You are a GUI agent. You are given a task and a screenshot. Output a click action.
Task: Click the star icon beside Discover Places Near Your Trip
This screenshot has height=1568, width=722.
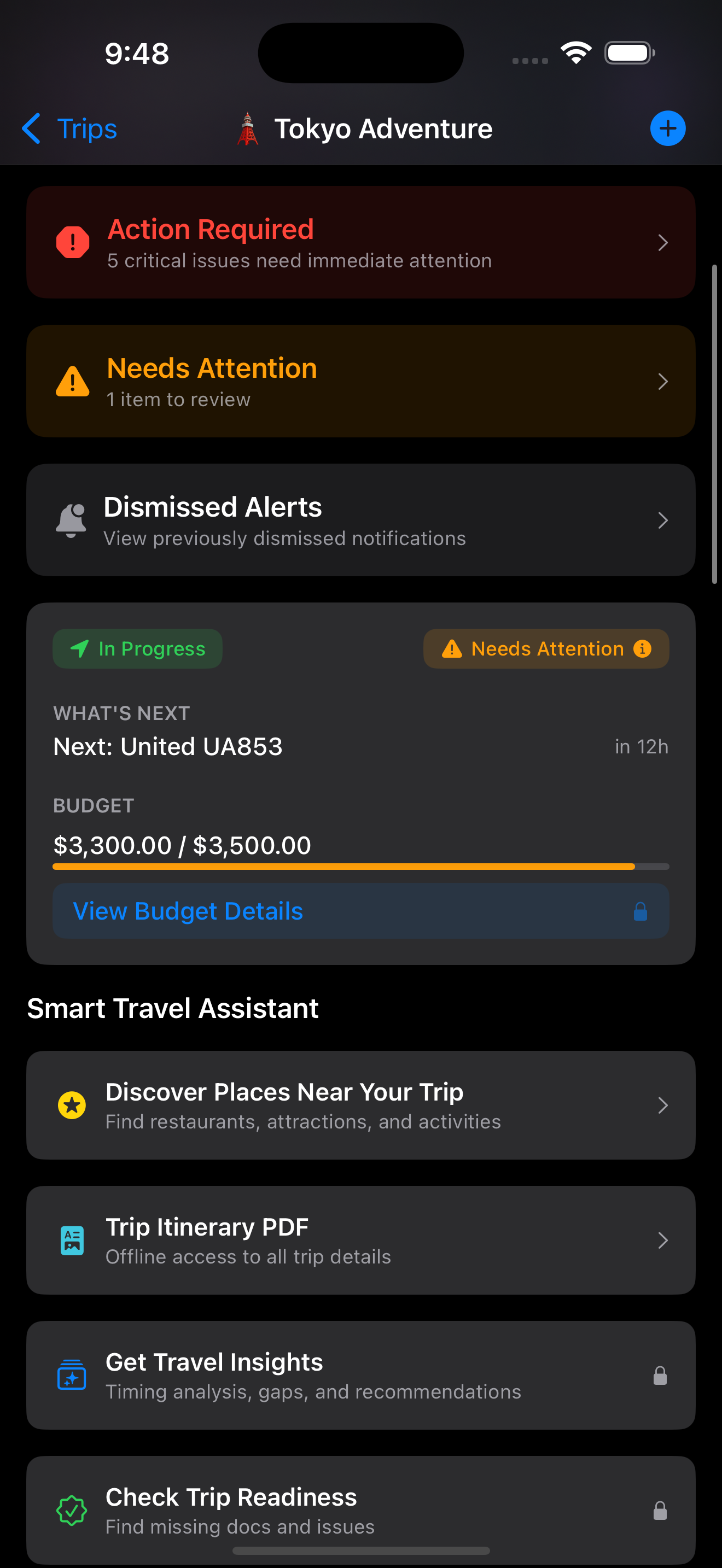[72, 1105]
